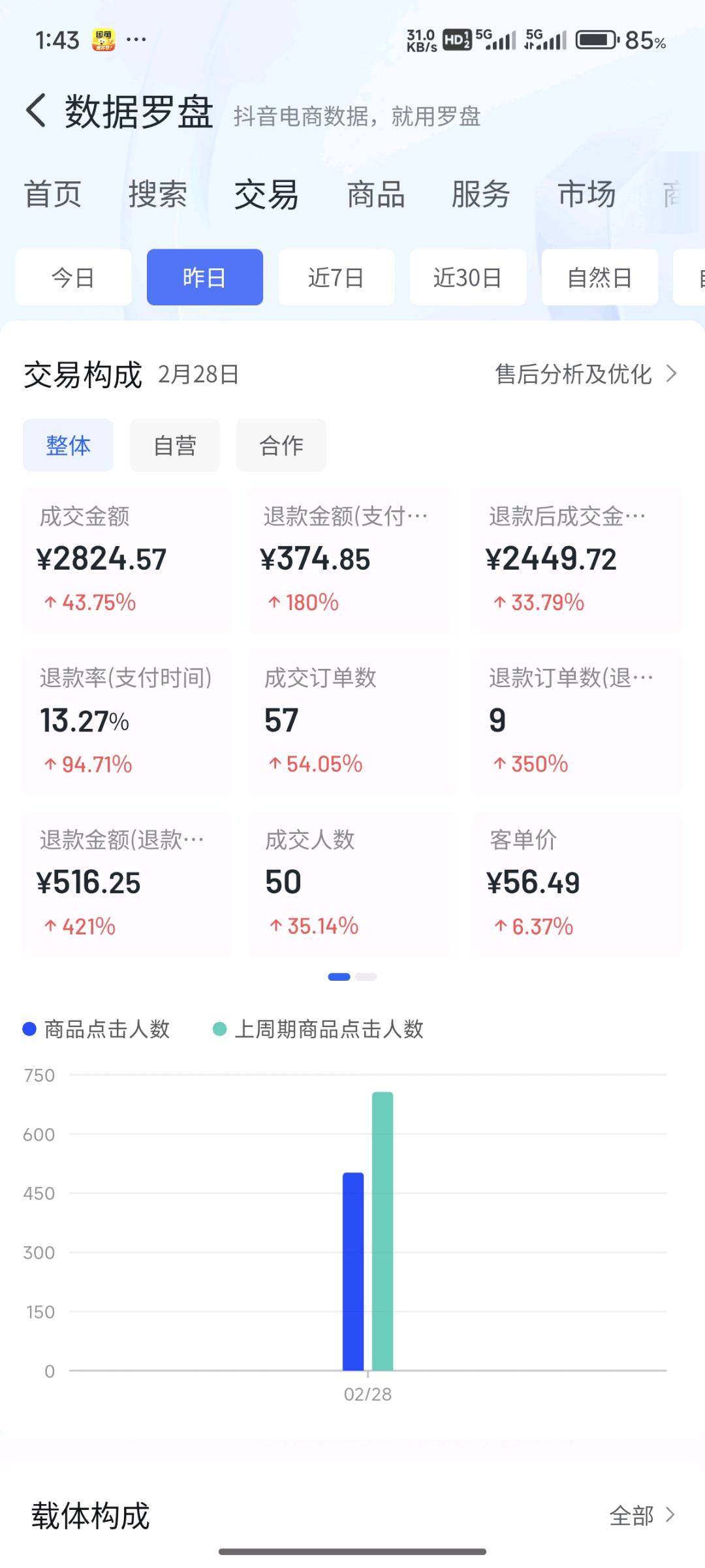This screenshot has height=1568, width=705.
Task: Choose the 近30日 date range
Action: coord(467,277)
